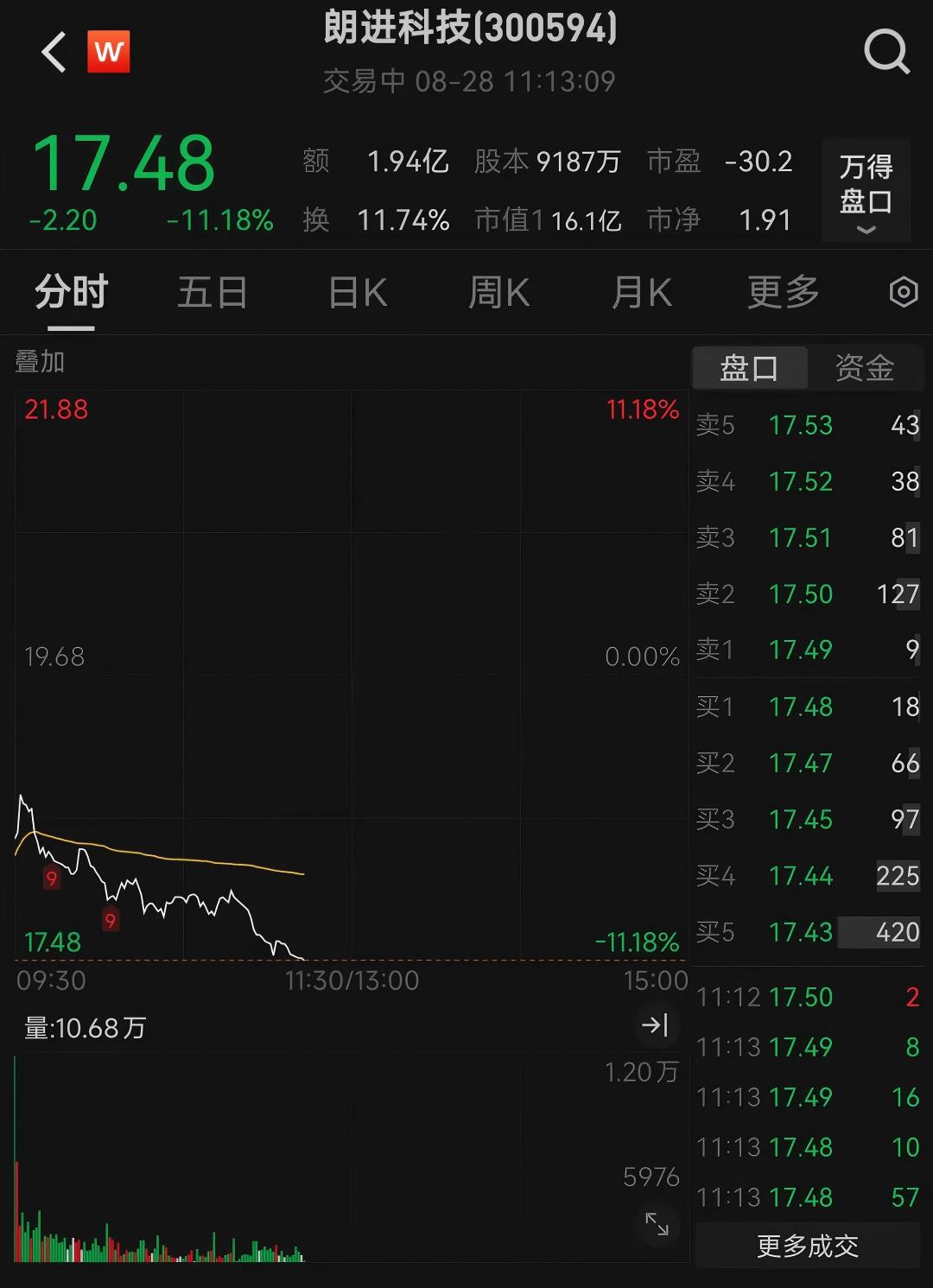Open chart settings hexagon icon
This screenshot has width=933, height=1288.
coord(904,293)
